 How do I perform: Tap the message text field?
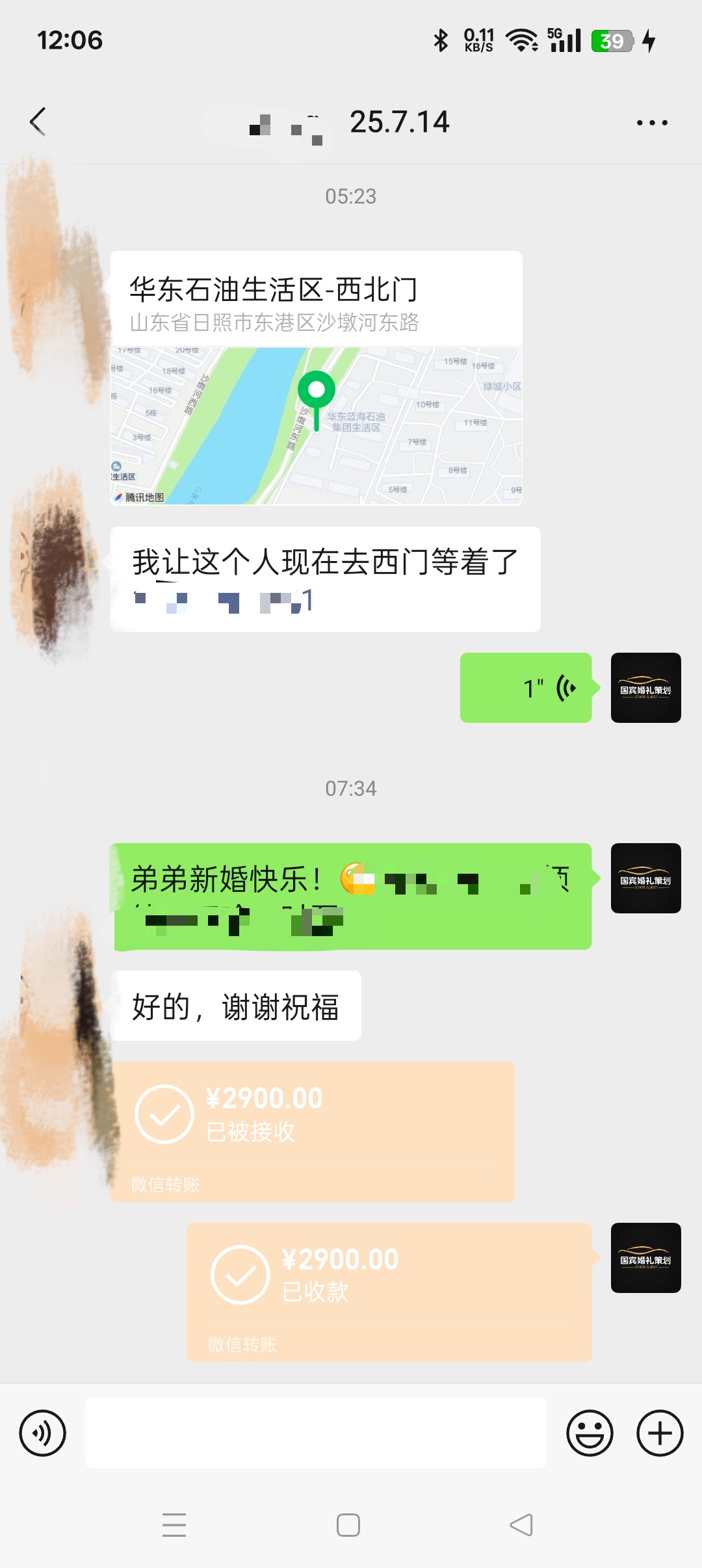[316, 1433]
